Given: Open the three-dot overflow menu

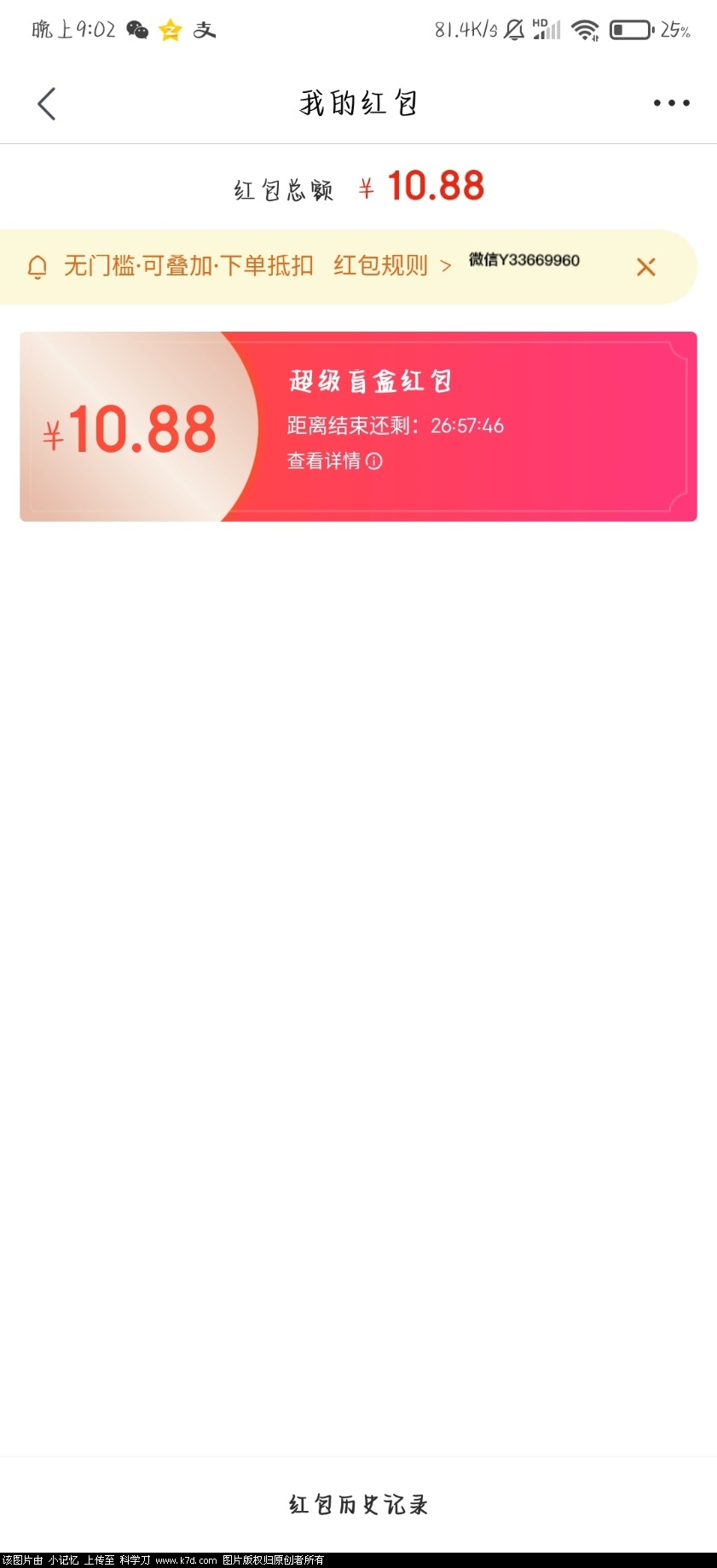Looking at the screenshot, I should 671,103.
